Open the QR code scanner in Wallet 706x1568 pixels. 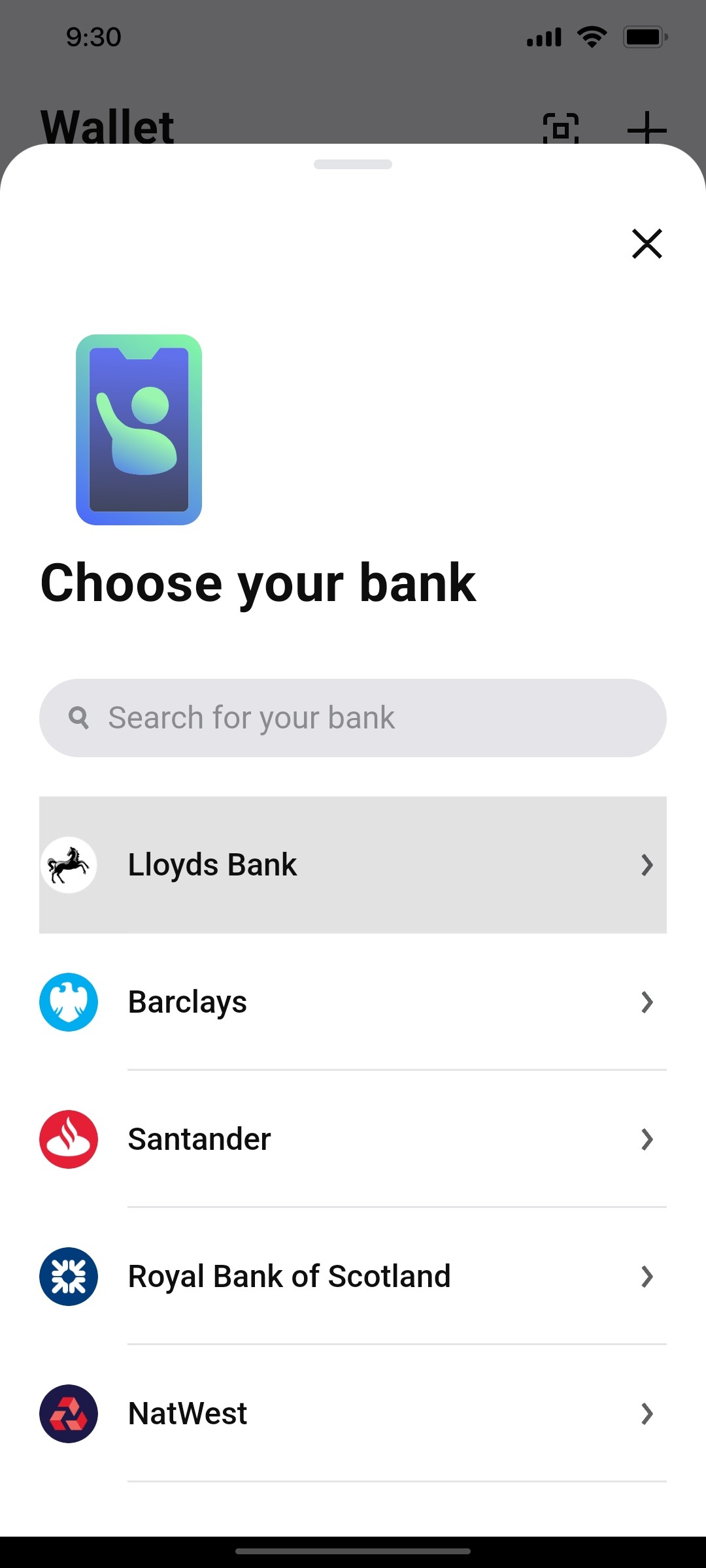(x=561, y=128)
